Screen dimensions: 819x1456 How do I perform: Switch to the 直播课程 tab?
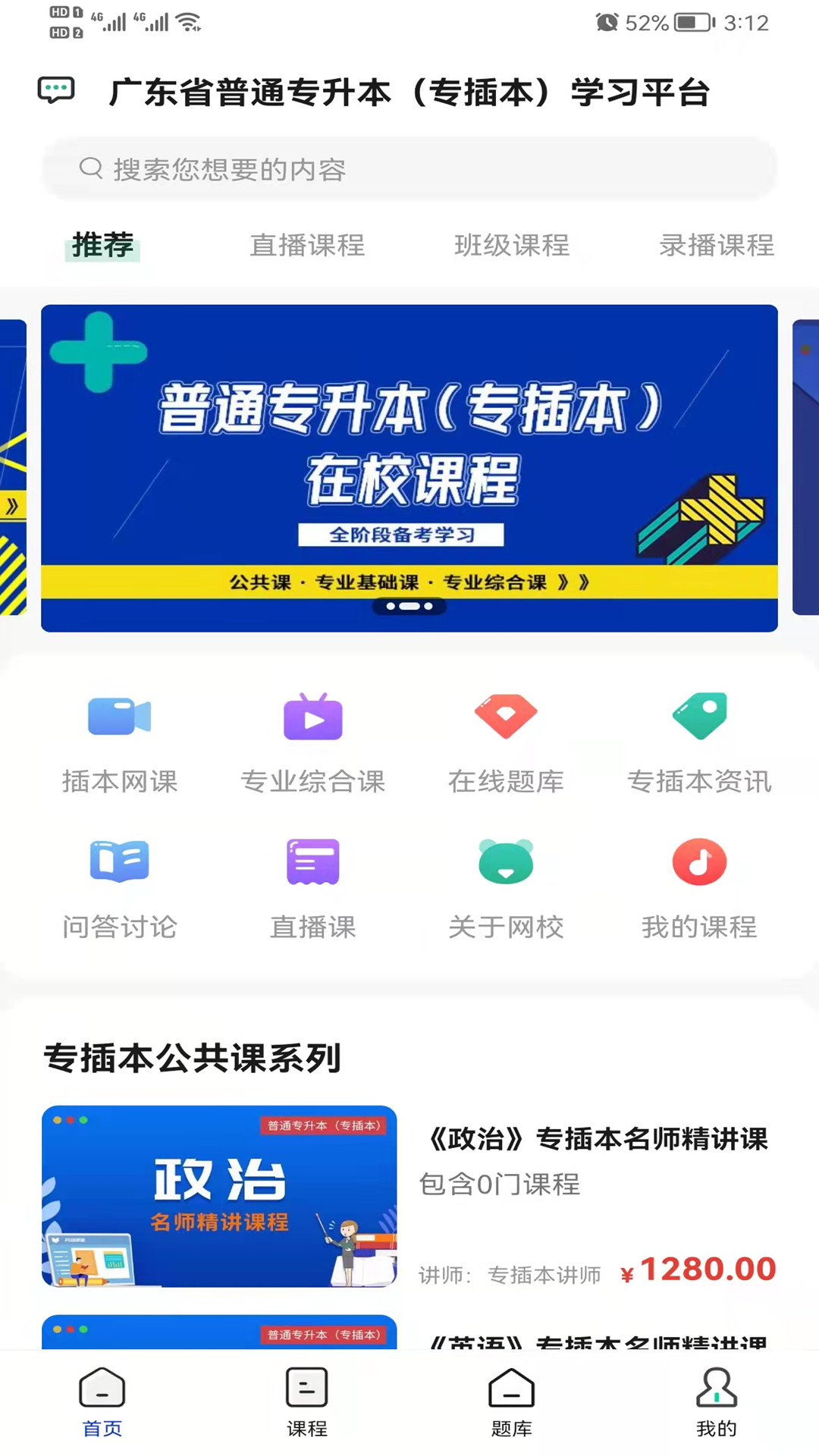307,246
